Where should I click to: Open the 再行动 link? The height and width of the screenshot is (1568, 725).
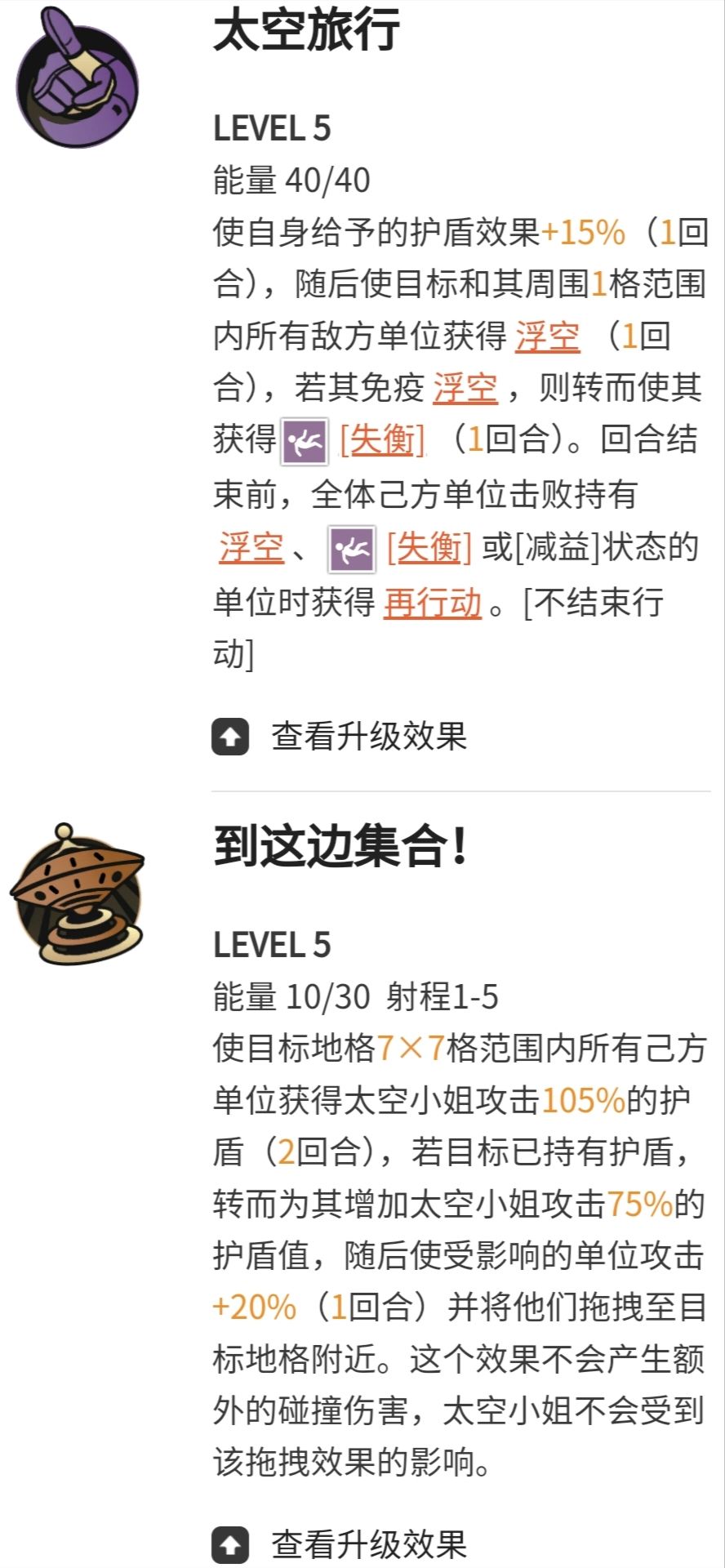click(x=435, y=606)
